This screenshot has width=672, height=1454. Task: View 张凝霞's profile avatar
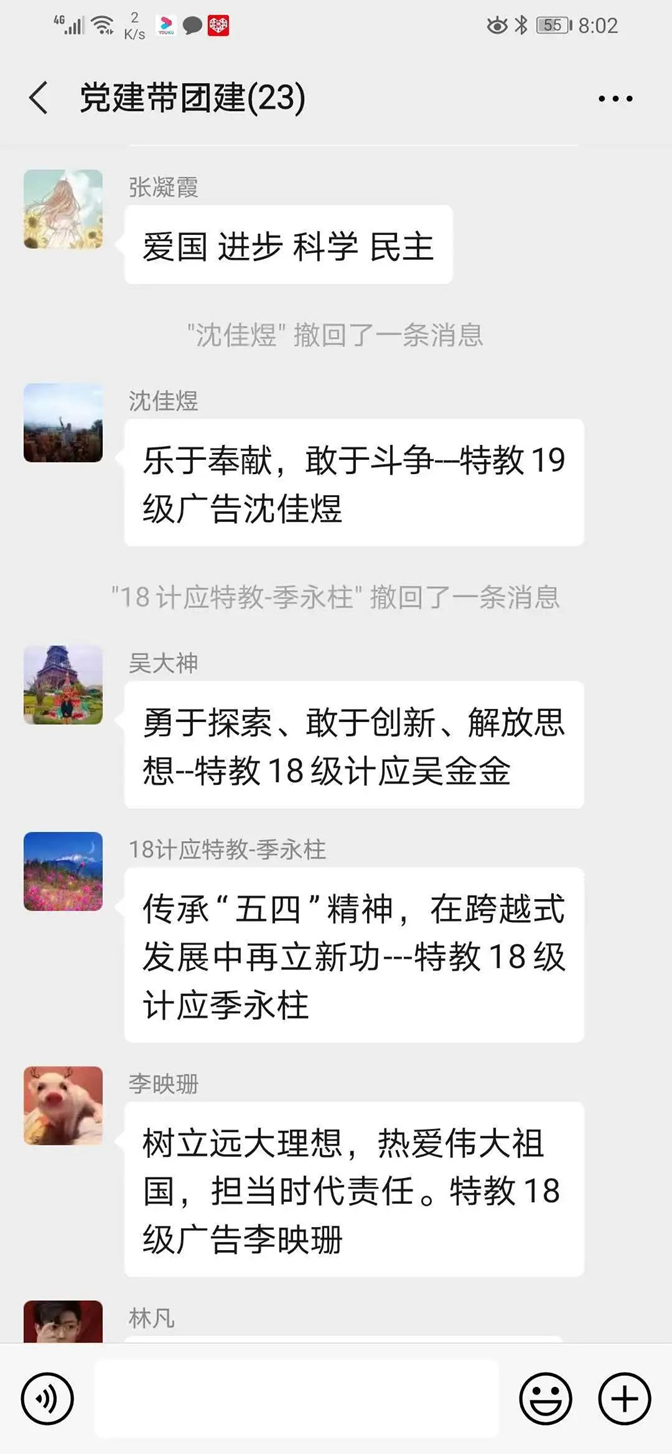[x=63, y=209]
